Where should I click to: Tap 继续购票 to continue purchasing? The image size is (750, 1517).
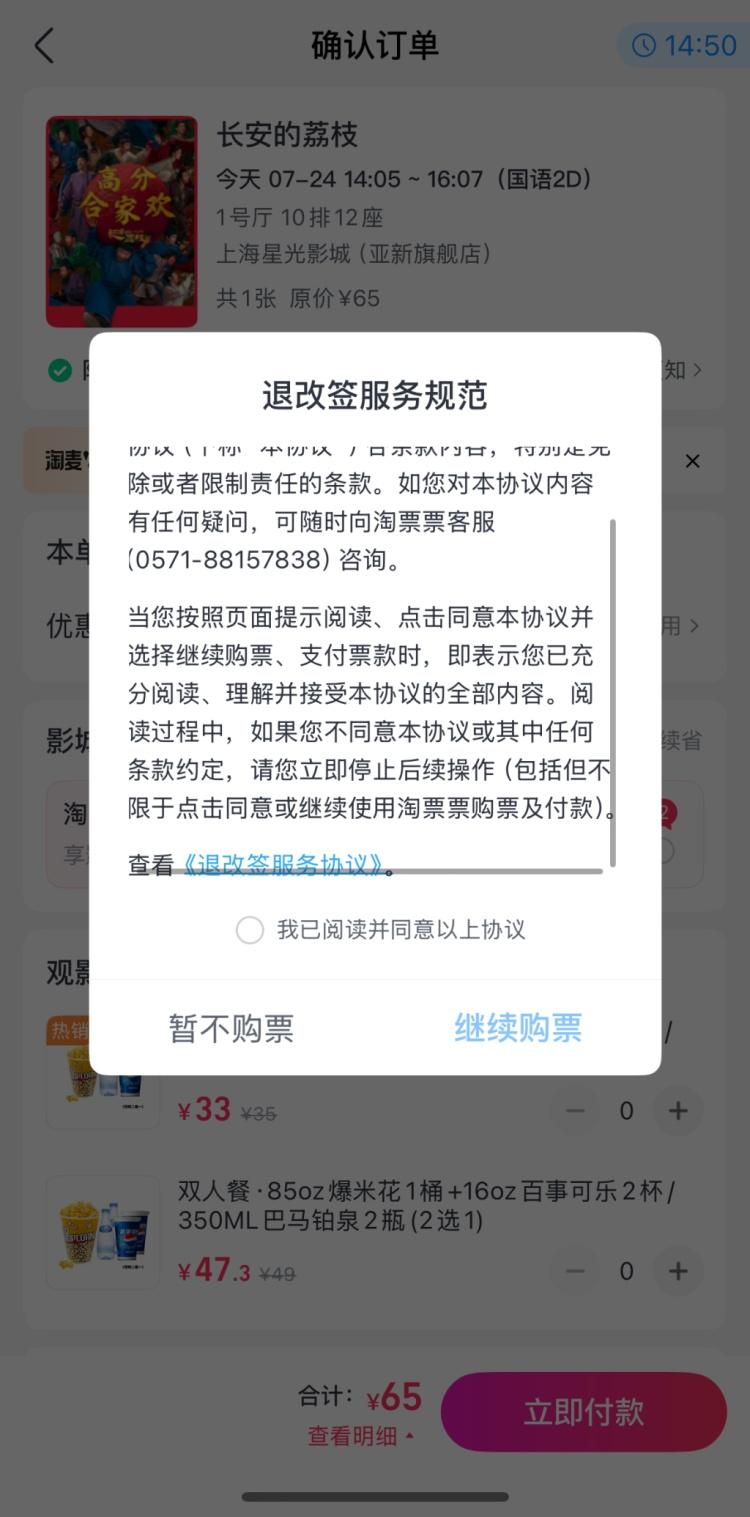[x=518, y=1028]
